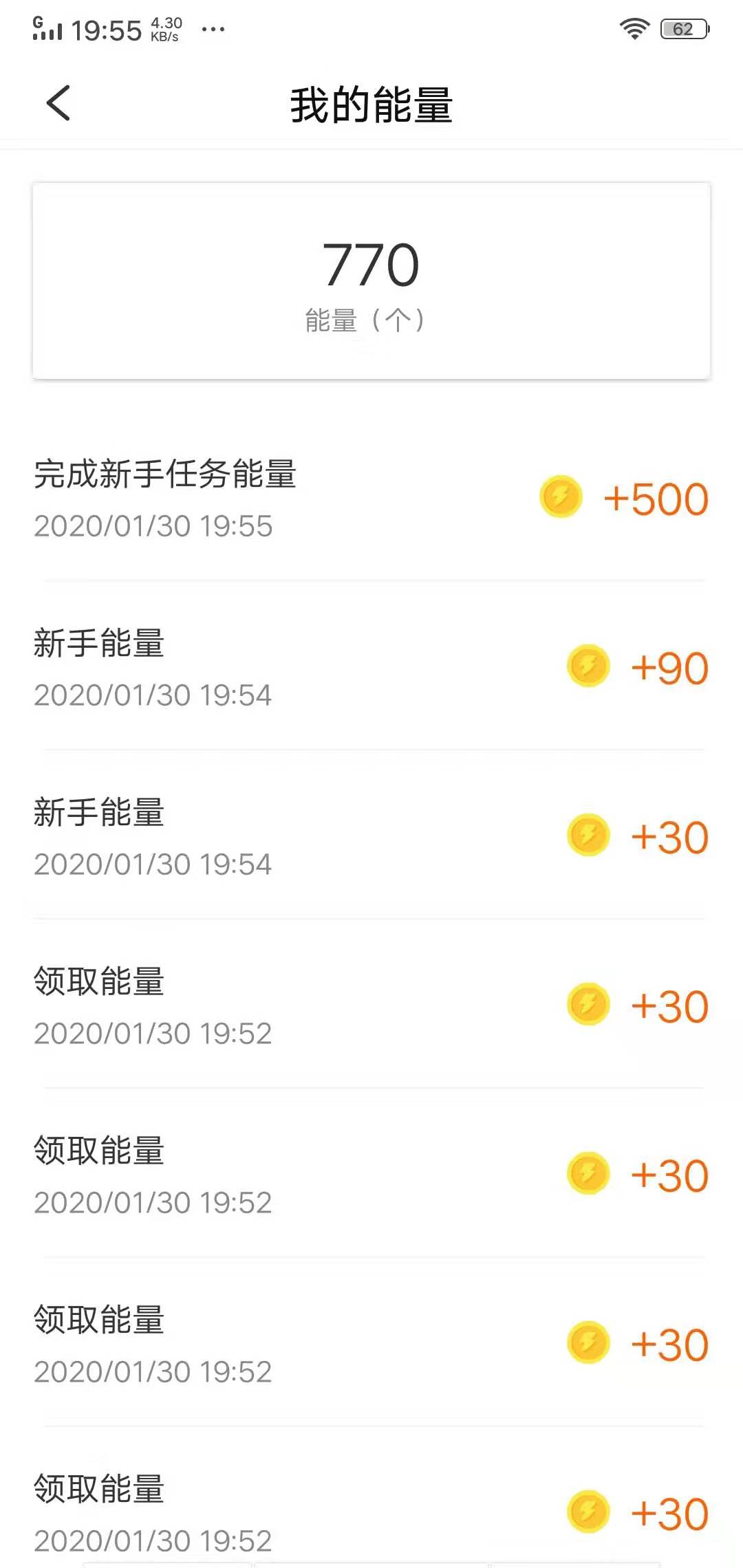
Task: Tap the coin icon beside +500 reward
Action: 561,497
